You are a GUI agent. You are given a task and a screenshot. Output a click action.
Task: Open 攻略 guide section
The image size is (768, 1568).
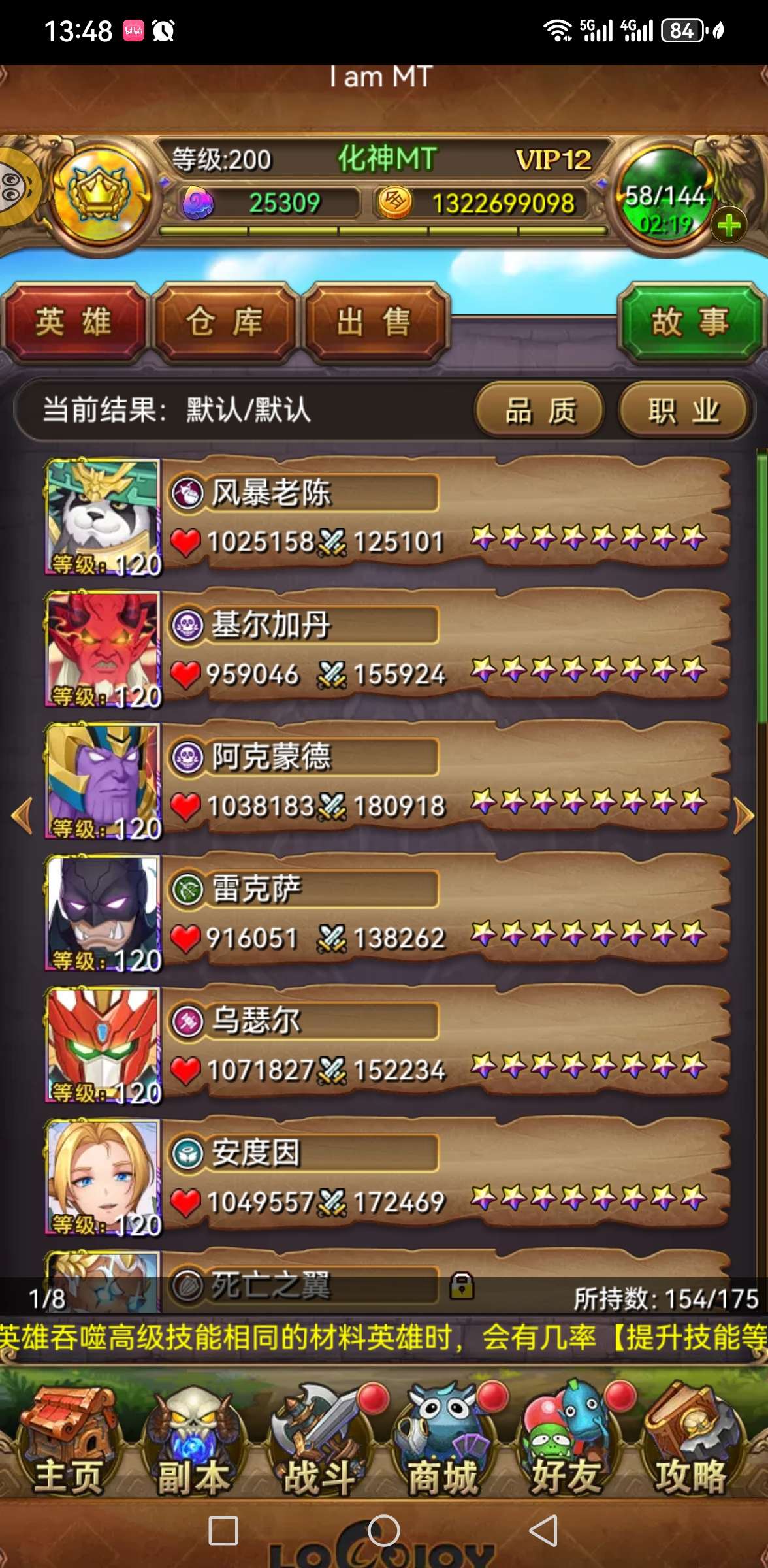click(691, 1444)
